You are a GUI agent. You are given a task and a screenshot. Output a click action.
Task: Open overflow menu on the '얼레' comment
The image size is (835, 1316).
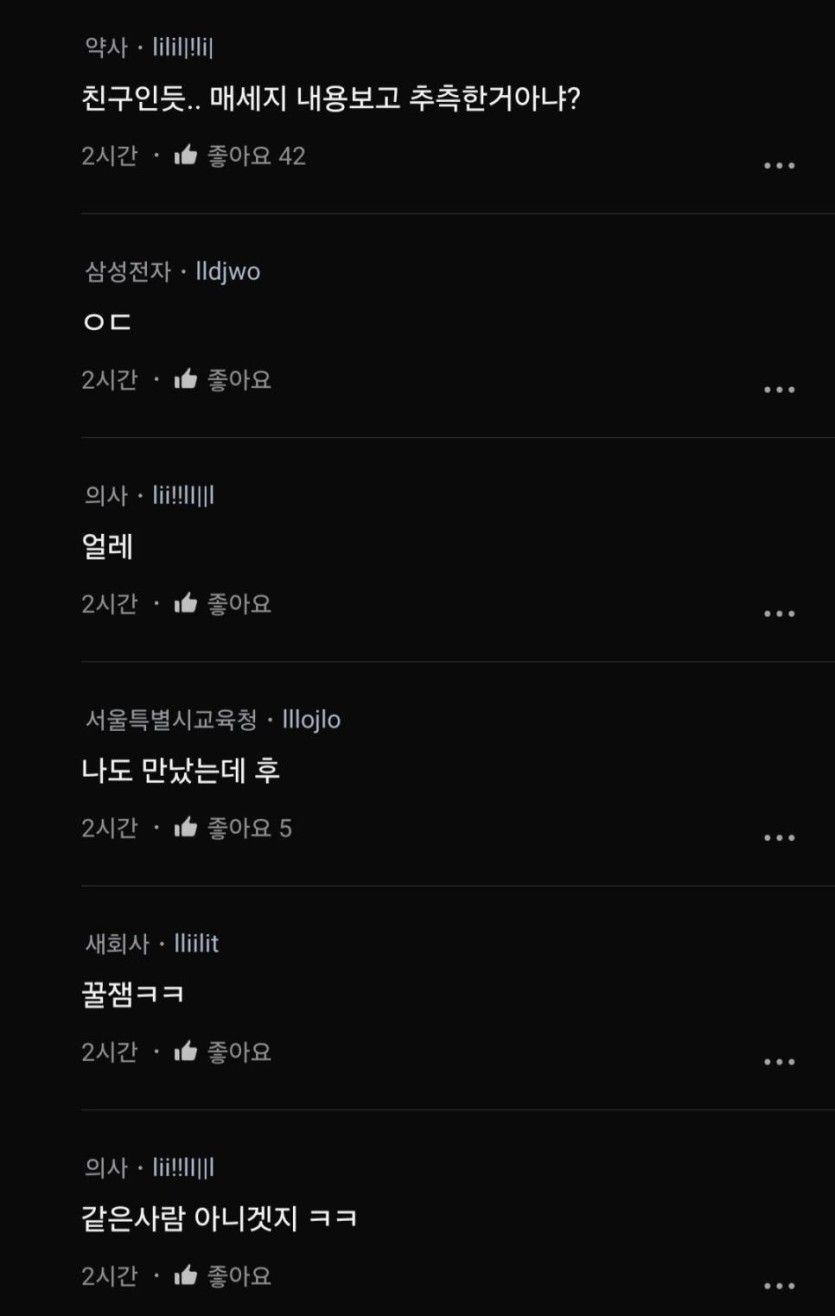pyautogui.click(x=779, y=614)
